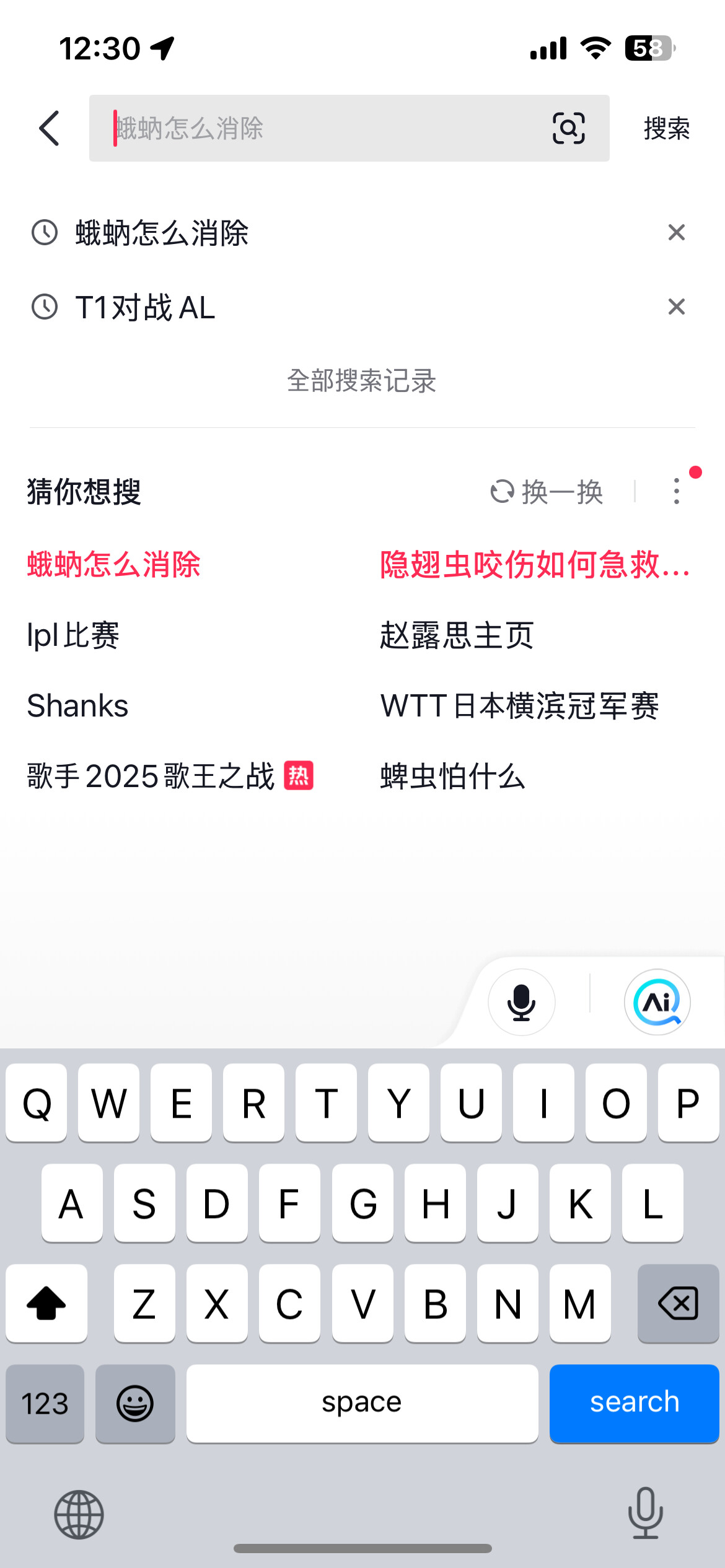The image size is (725, 1568).
Task: Choose the Shanks suggestion
Action: pyautogui.click(x=78, y=706)
